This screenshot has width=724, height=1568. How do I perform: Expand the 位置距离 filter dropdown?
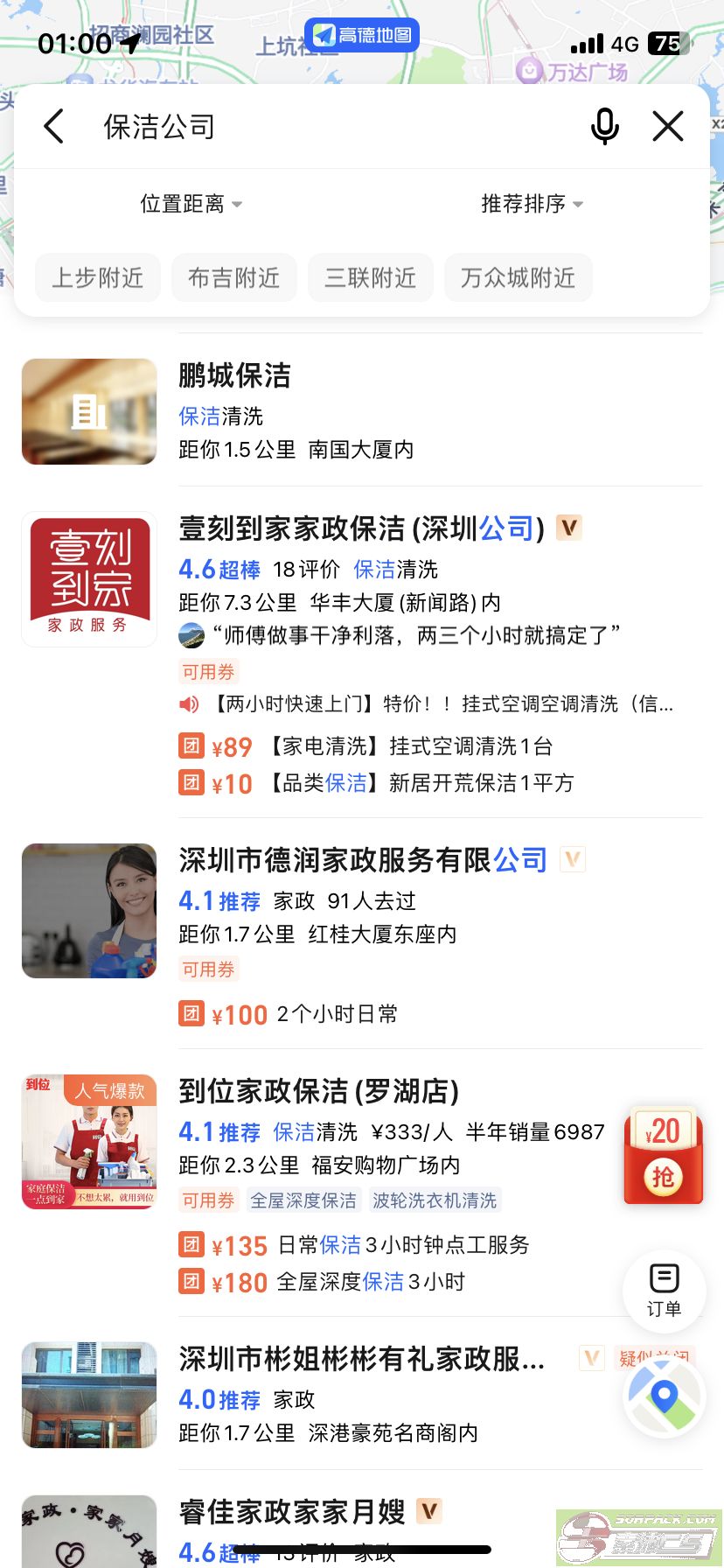pyautogui.click(x=191, y=204)
